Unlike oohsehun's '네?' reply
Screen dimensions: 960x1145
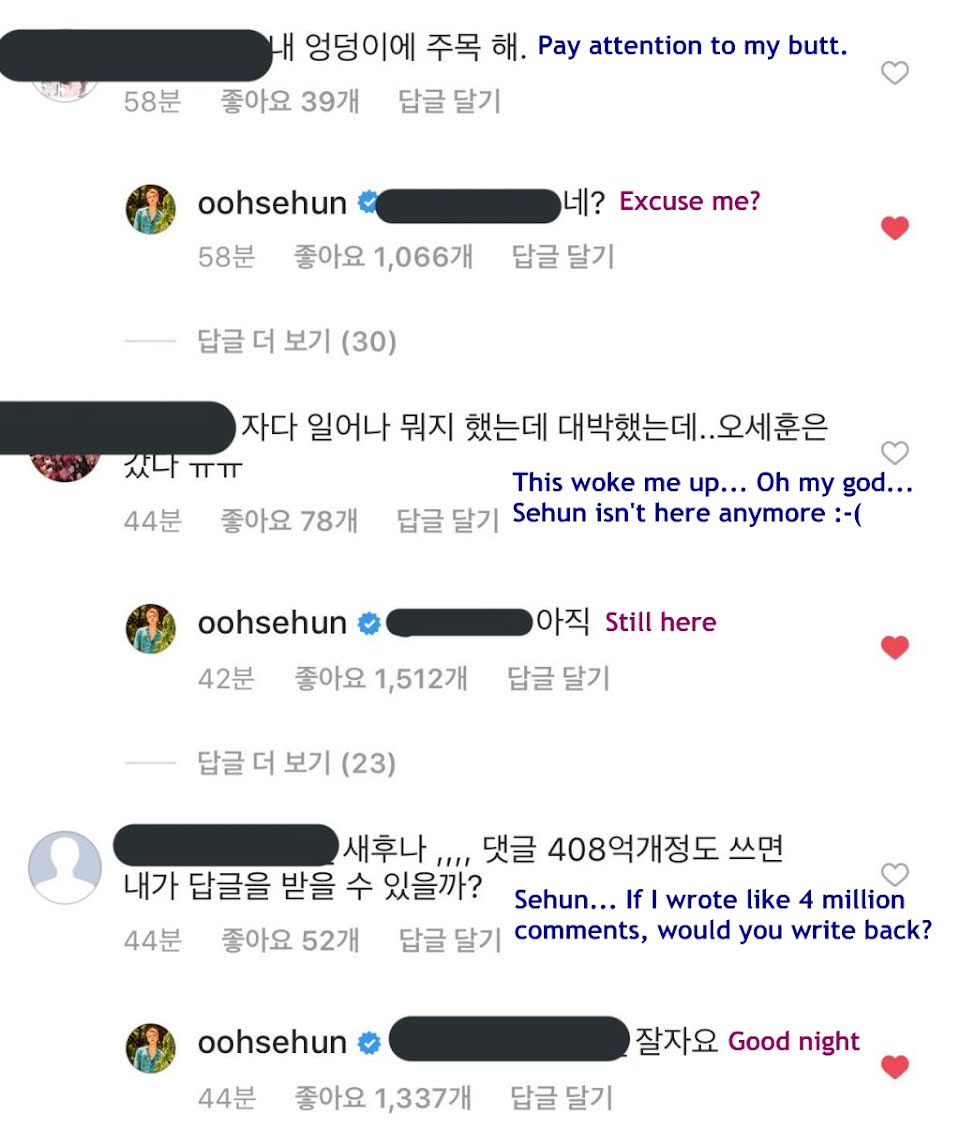pyautogui.click(x=894, y=228)
